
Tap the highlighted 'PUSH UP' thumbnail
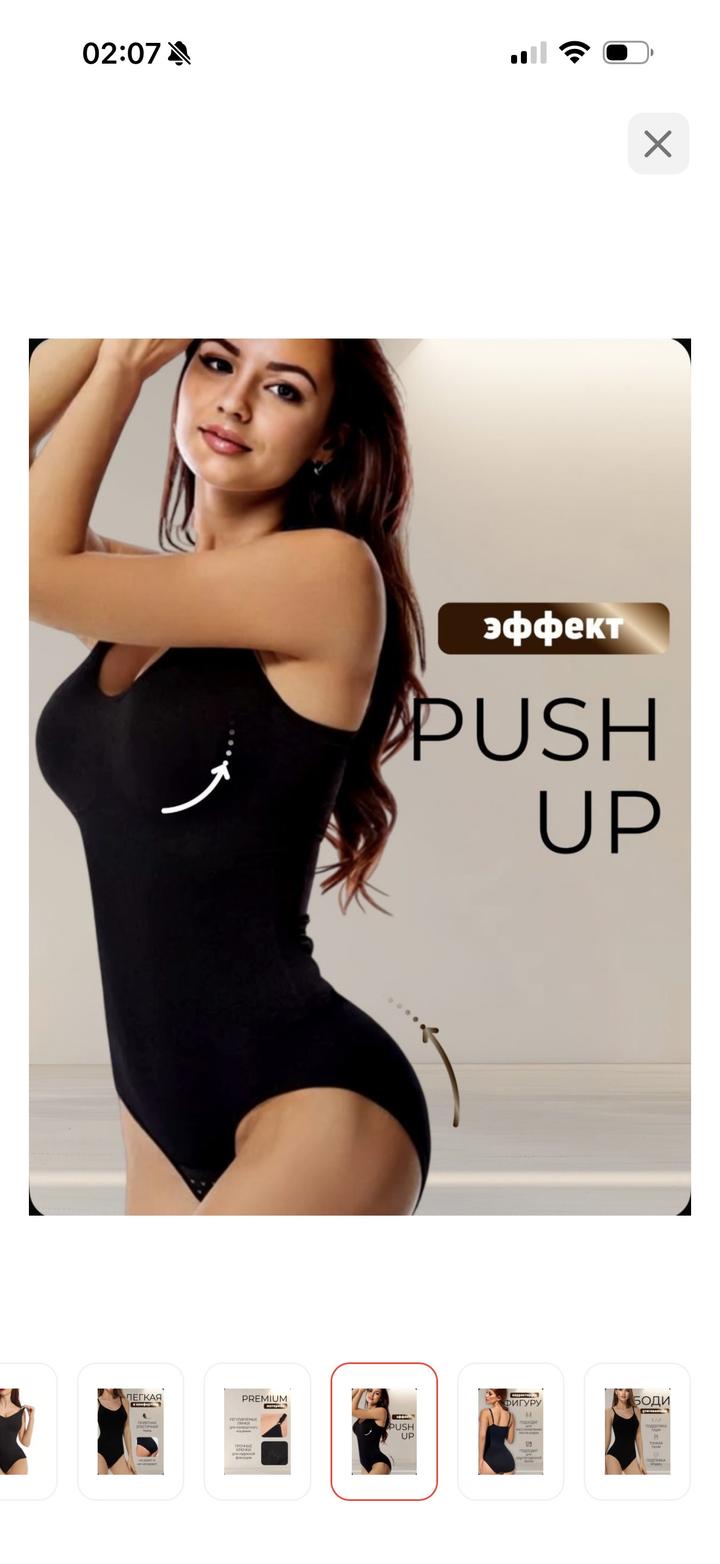click(x=384, y=1431)
